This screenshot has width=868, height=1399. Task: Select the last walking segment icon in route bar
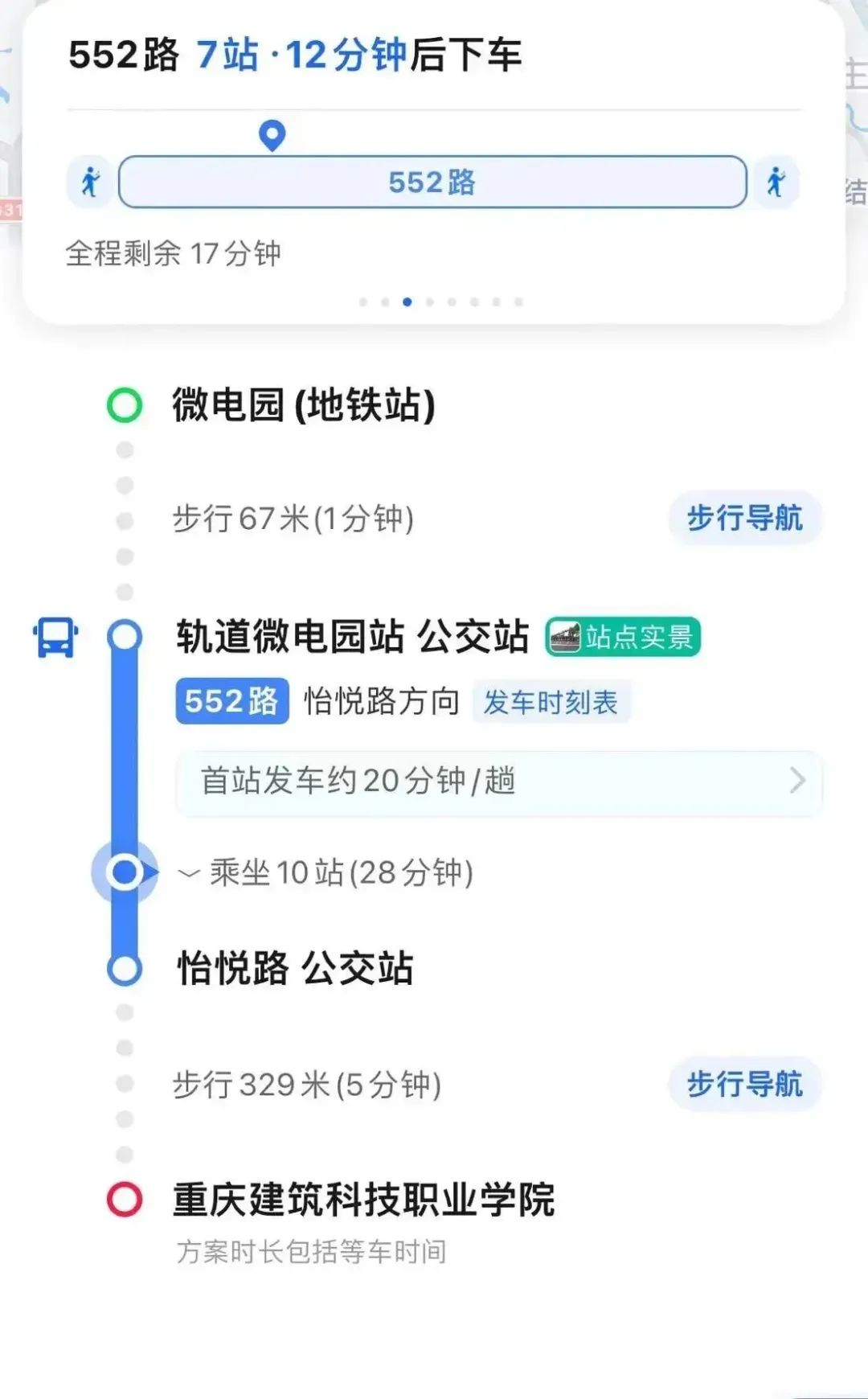pos(776,183)
